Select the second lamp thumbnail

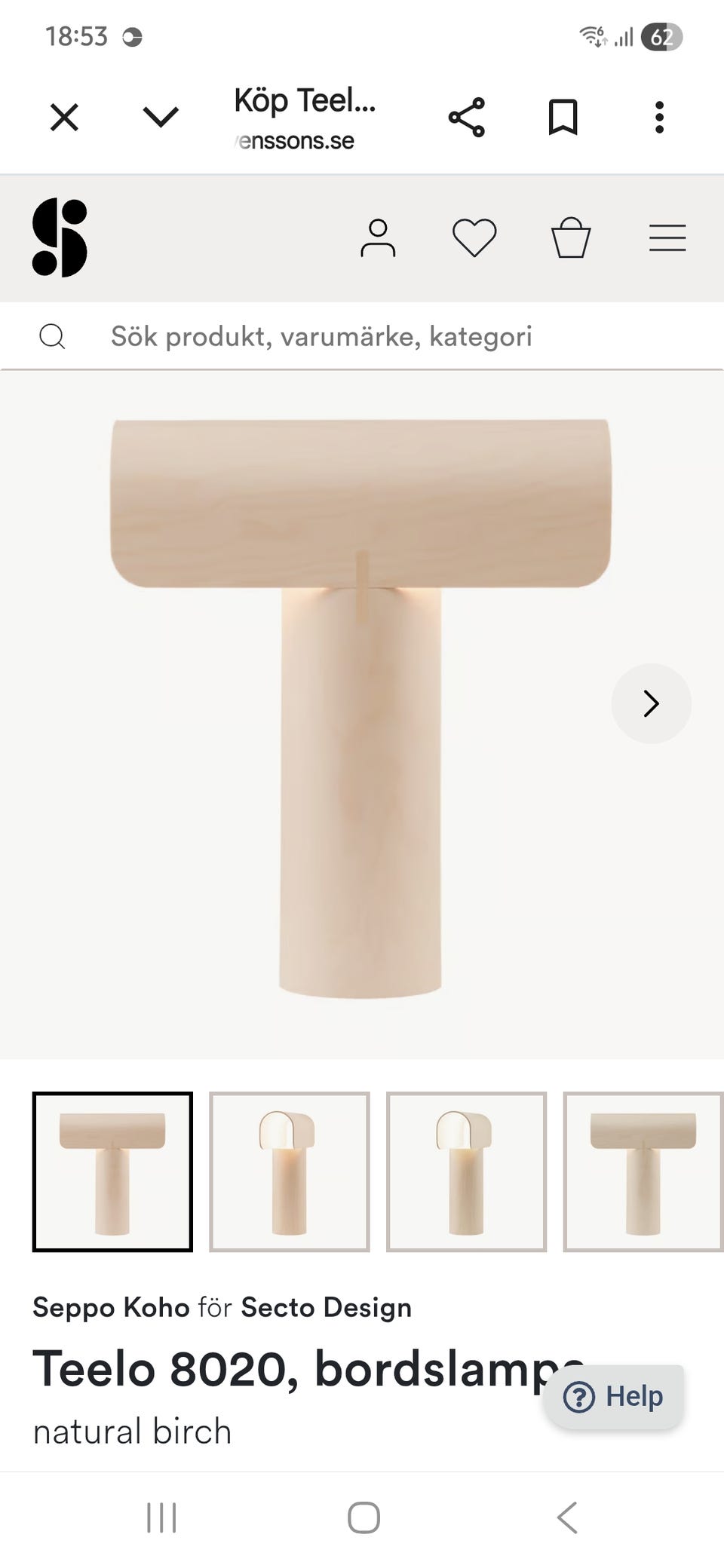(x=290, y=1171)
